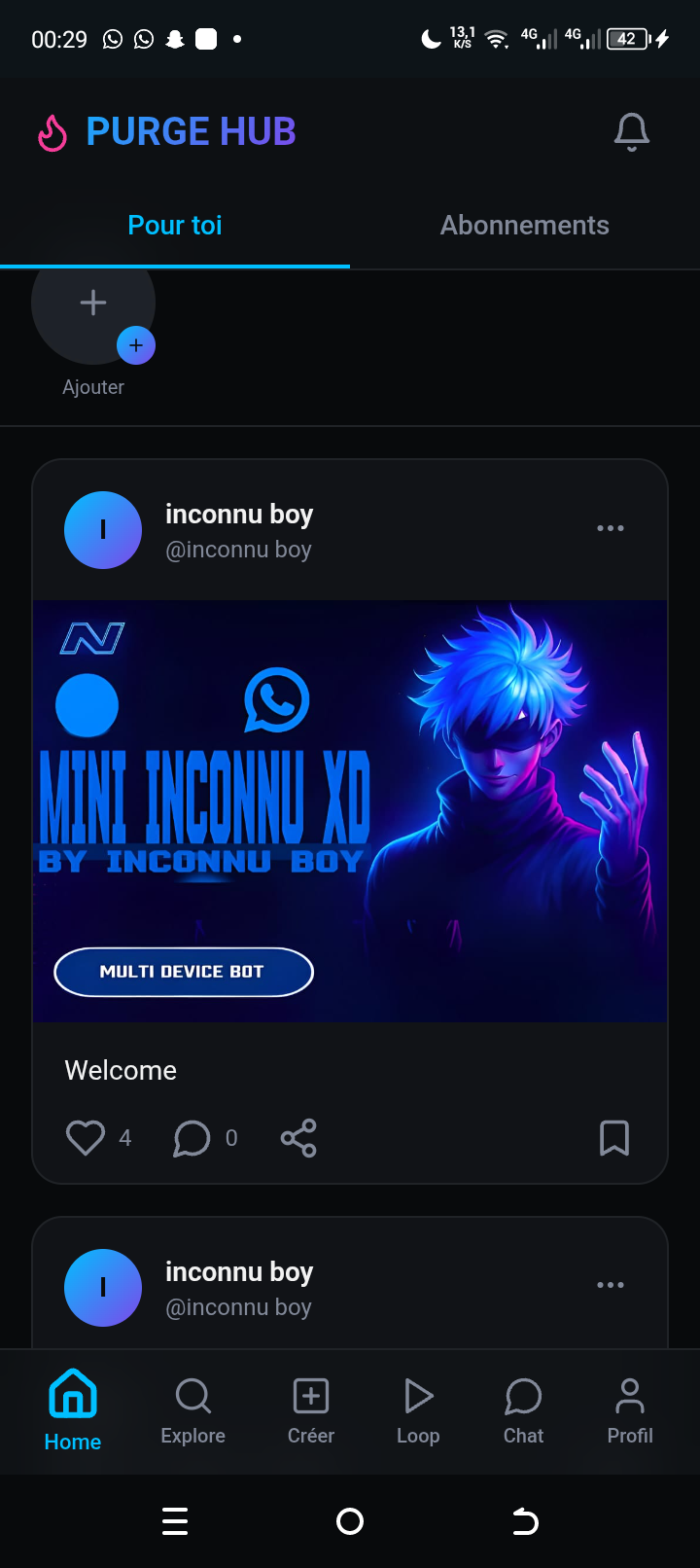Open the Chat tab

pos(523,1410)
